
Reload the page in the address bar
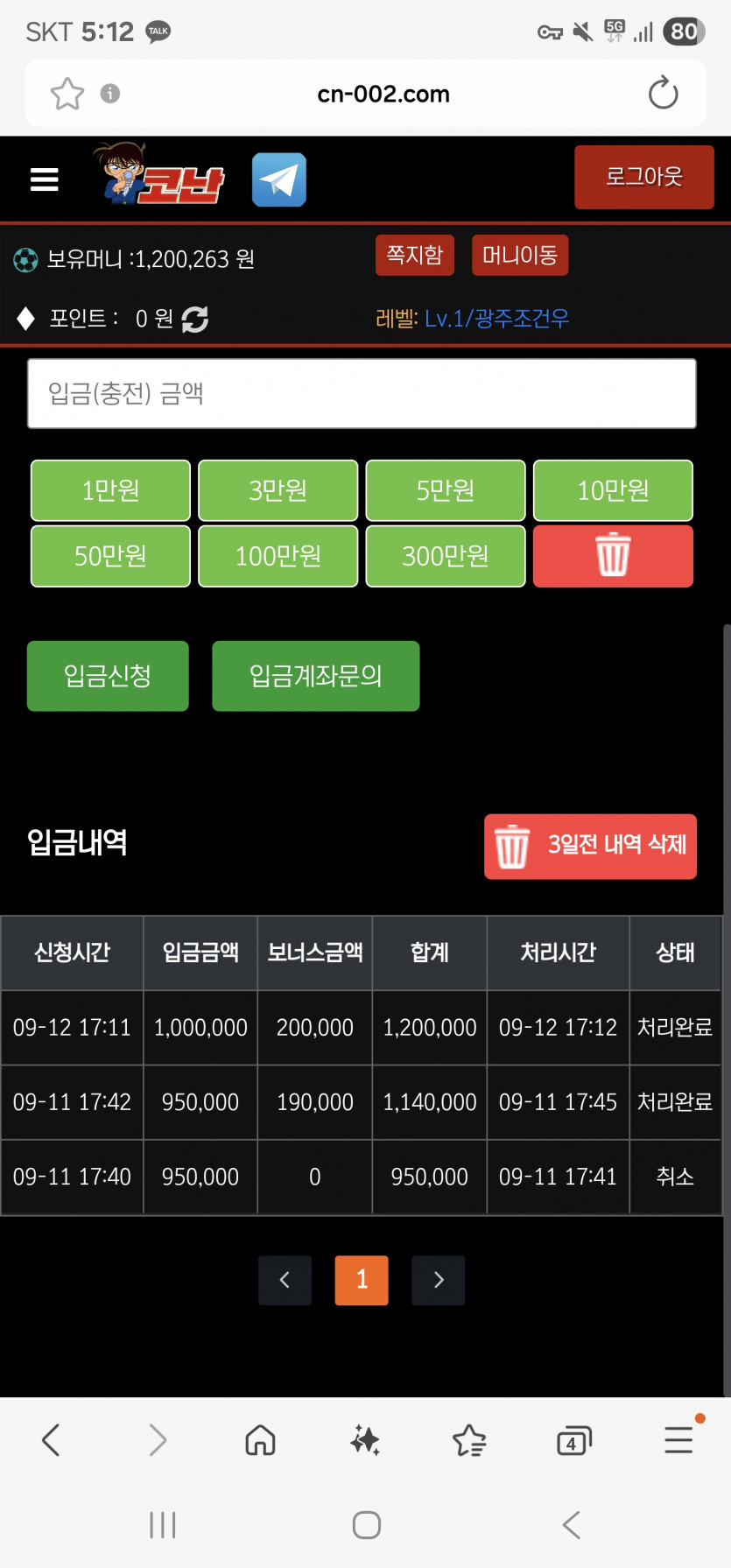(663, 93)
